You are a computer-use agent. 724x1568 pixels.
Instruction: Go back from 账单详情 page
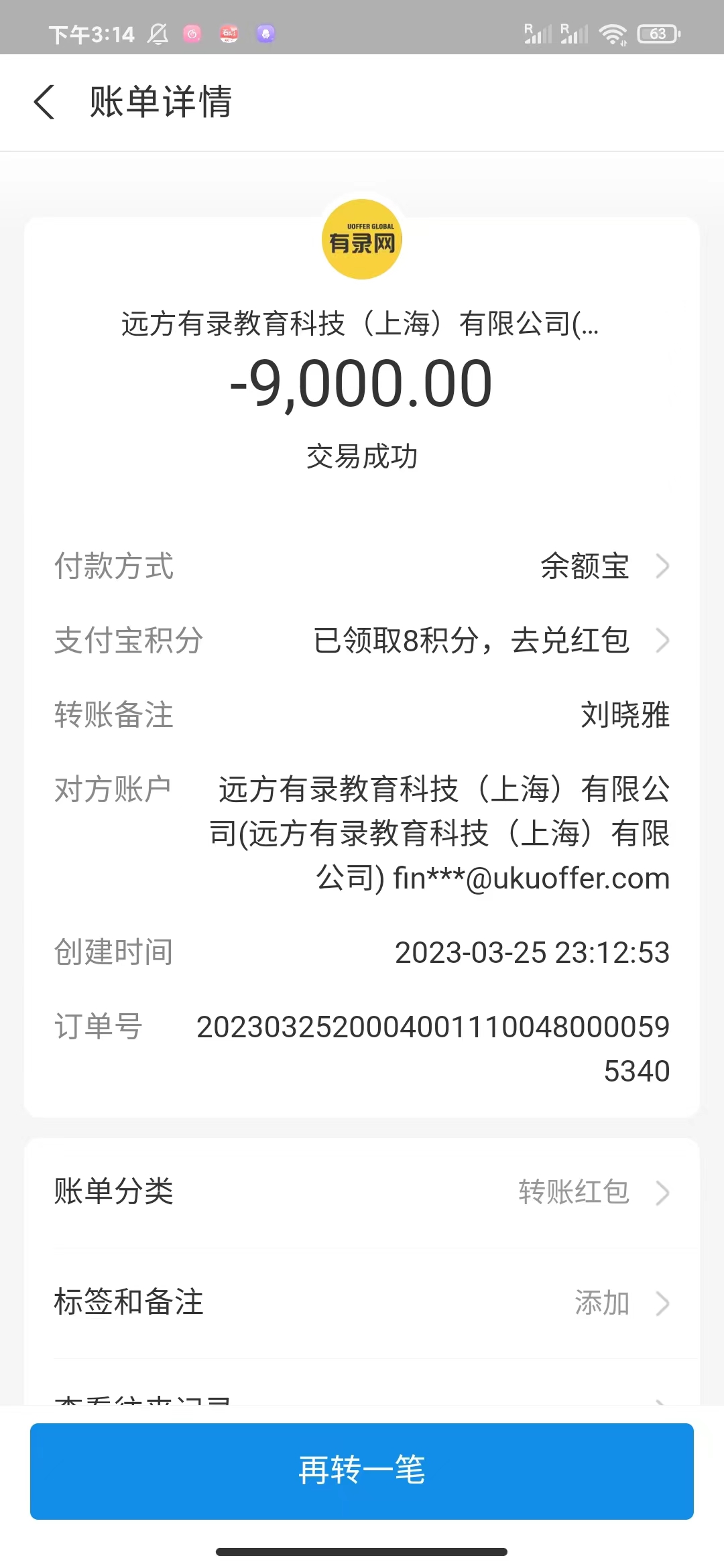click(44, 103)
